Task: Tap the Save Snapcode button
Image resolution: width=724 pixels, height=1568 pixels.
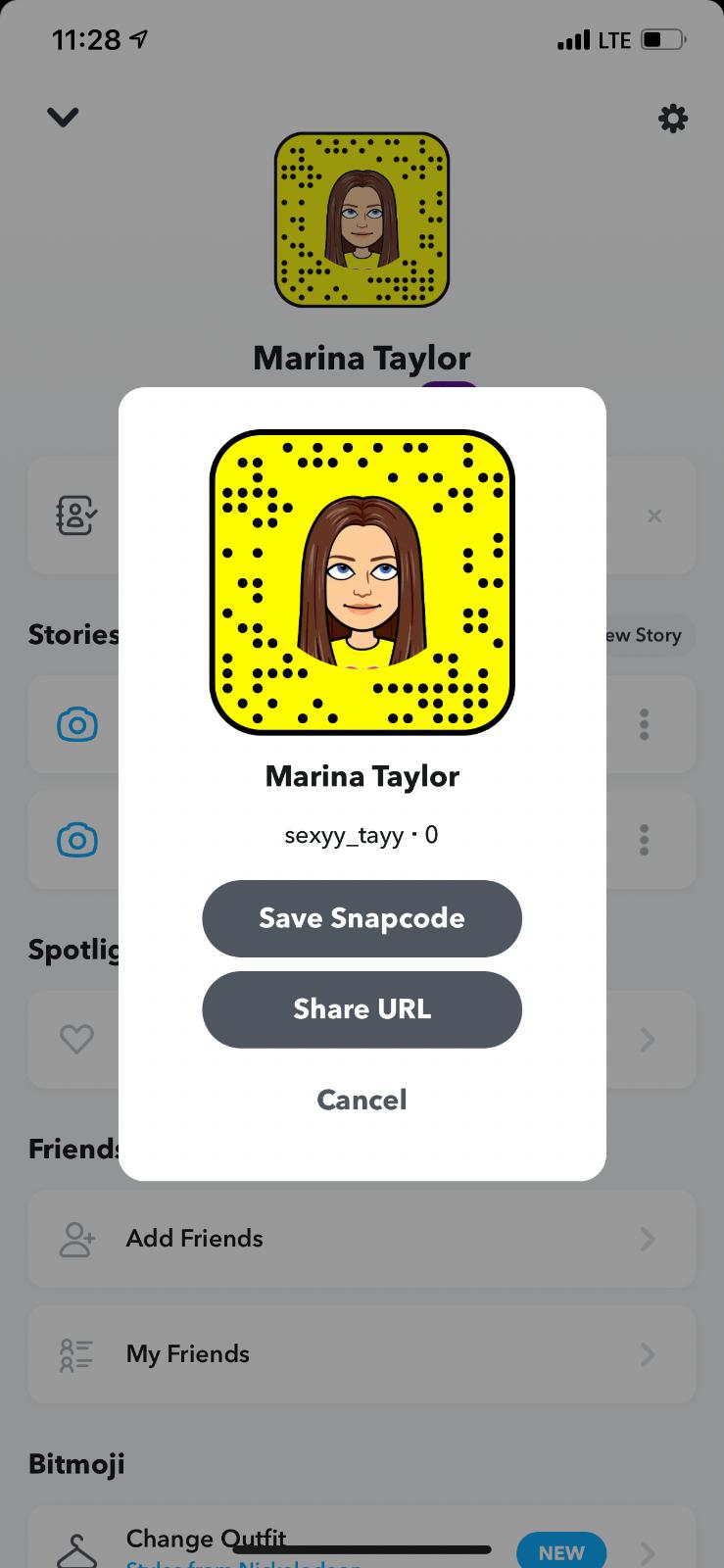Action: pyautogui.click(x=362, y=918)
